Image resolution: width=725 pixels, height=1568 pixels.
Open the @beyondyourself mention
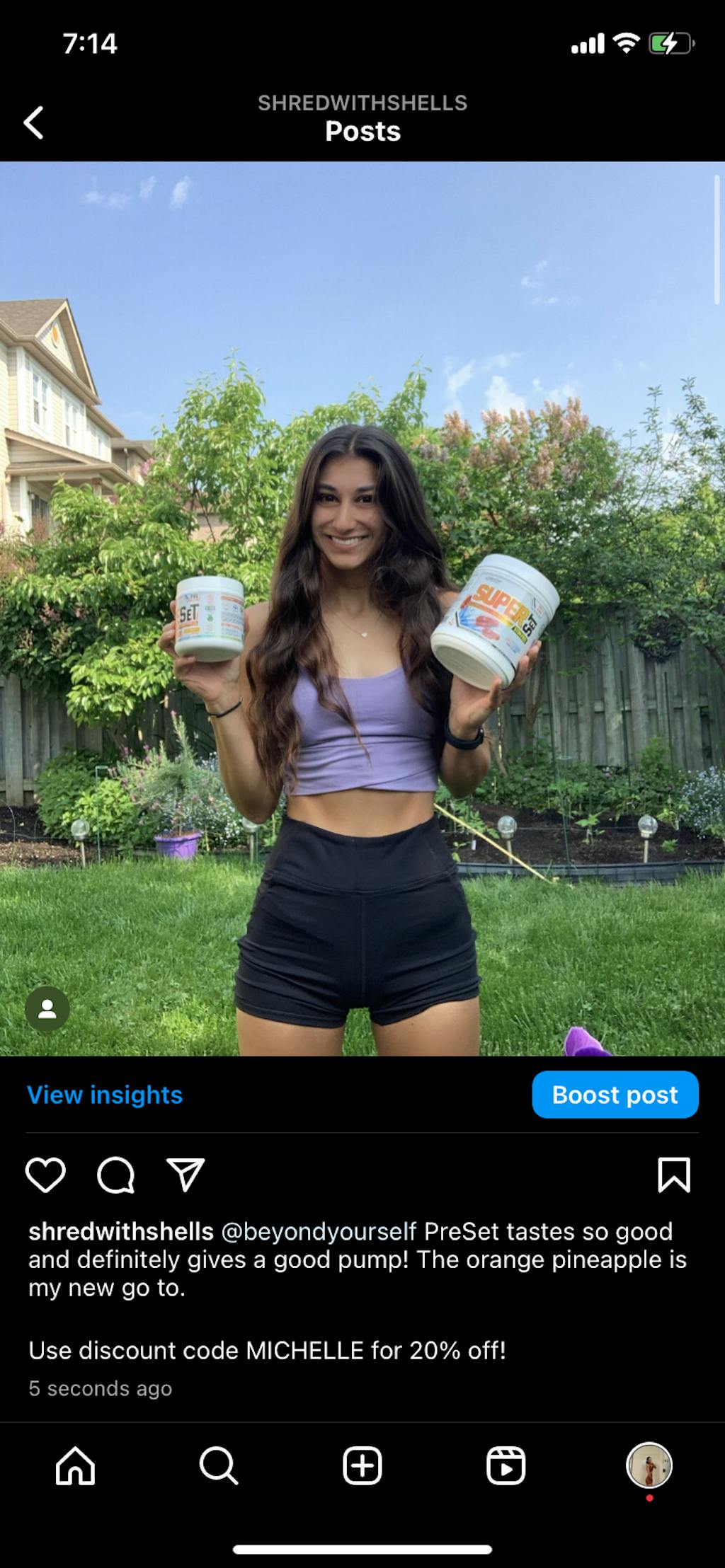319,1231
